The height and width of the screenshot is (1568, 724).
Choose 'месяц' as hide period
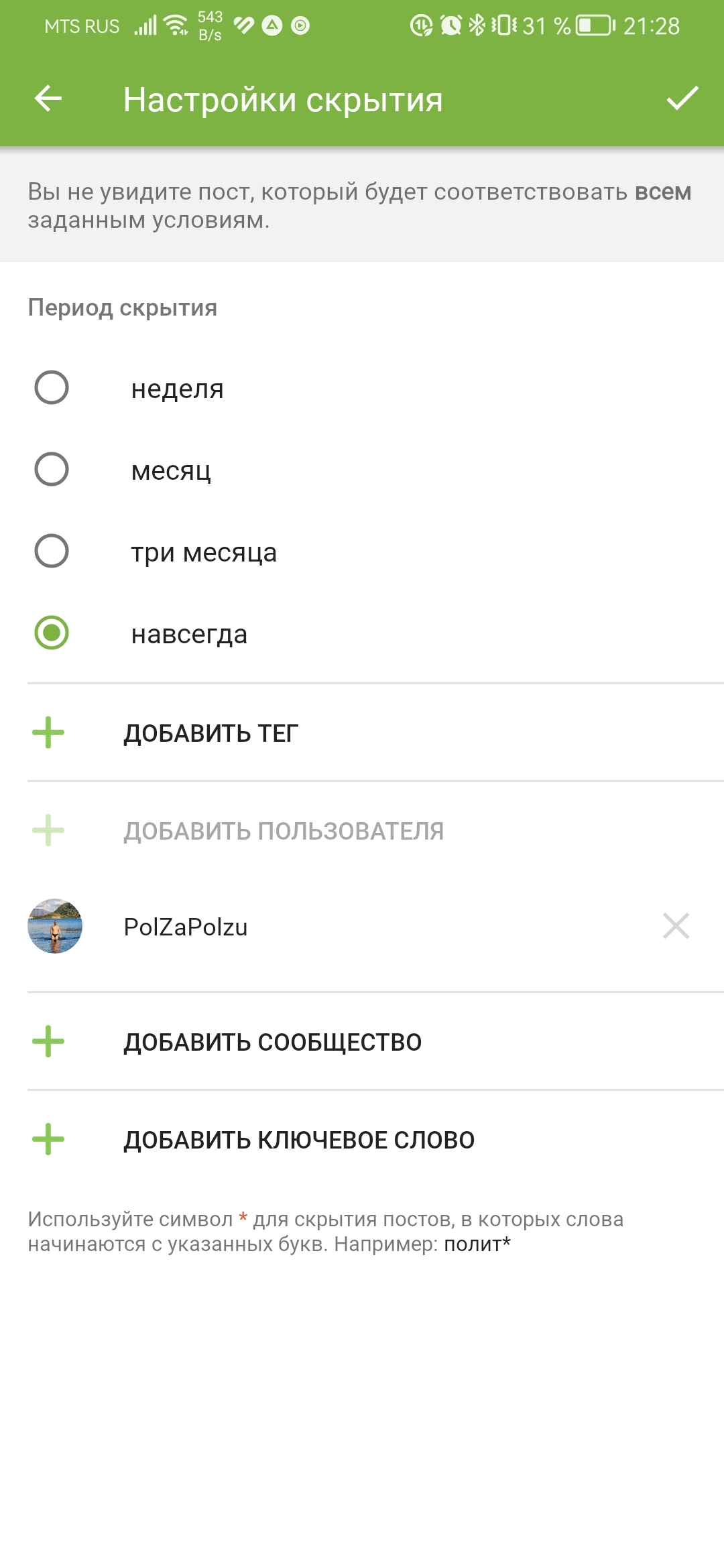tap(52, 470)
